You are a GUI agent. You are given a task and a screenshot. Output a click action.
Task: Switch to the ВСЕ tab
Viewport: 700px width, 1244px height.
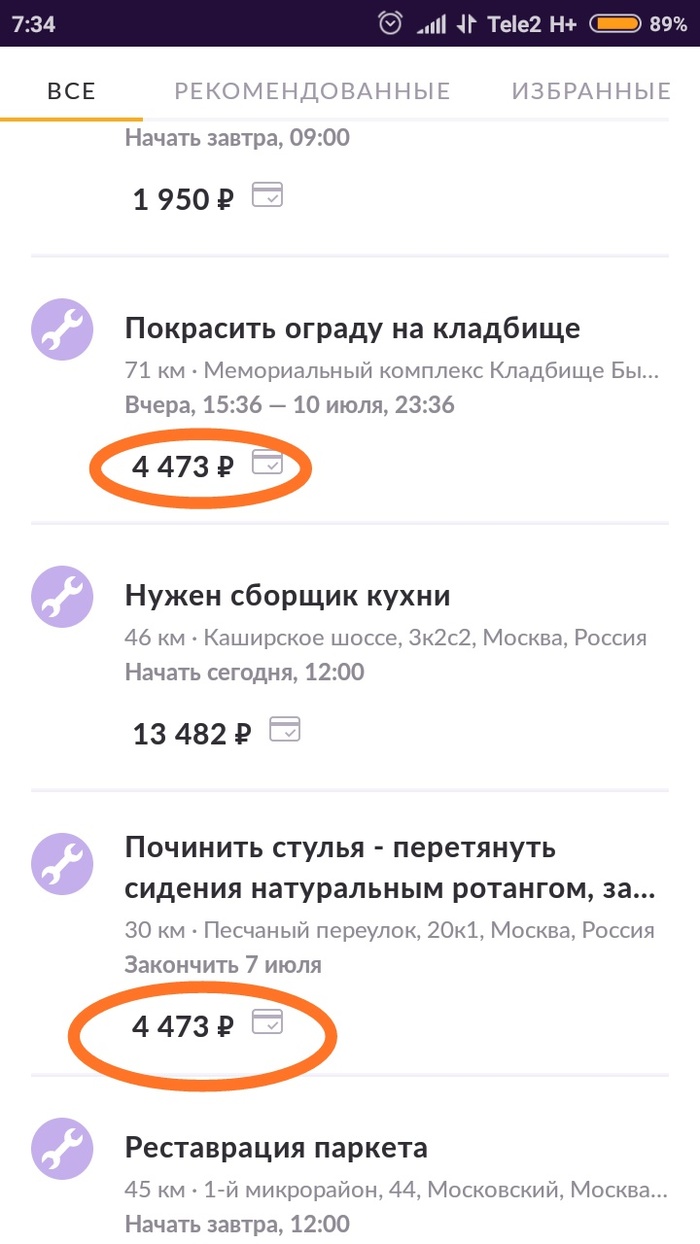tap(71, 92)
